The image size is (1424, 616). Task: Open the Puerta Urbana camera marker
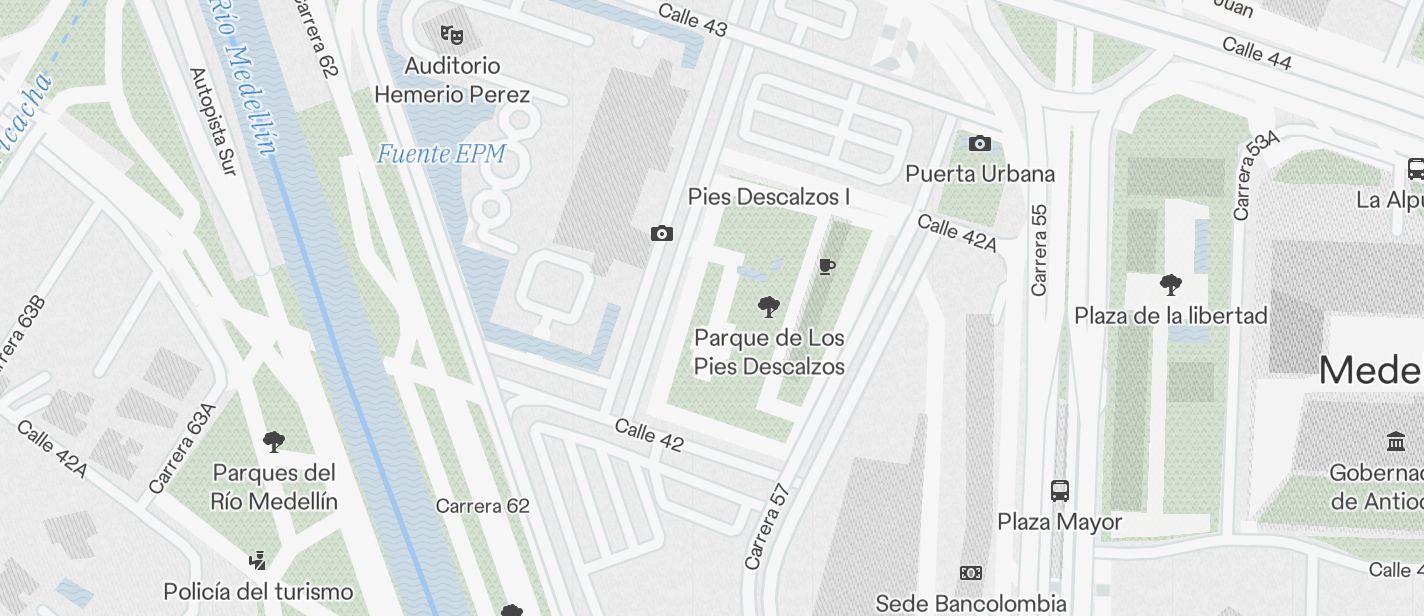coord(980,144)
